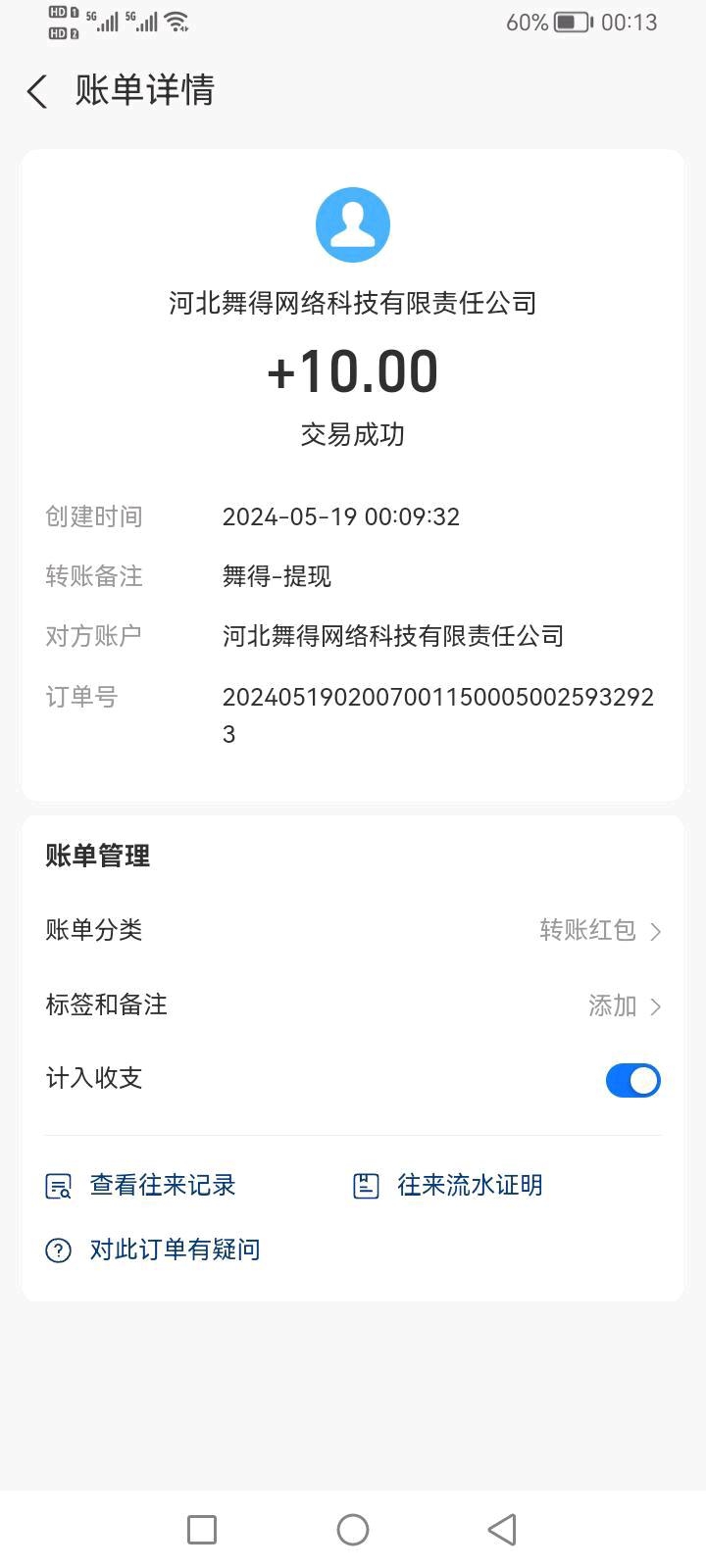Image resolution: width=706 pixels, height=1568 pixels.
Task: Select the 账单详情 title
Action: click(143, 90)
